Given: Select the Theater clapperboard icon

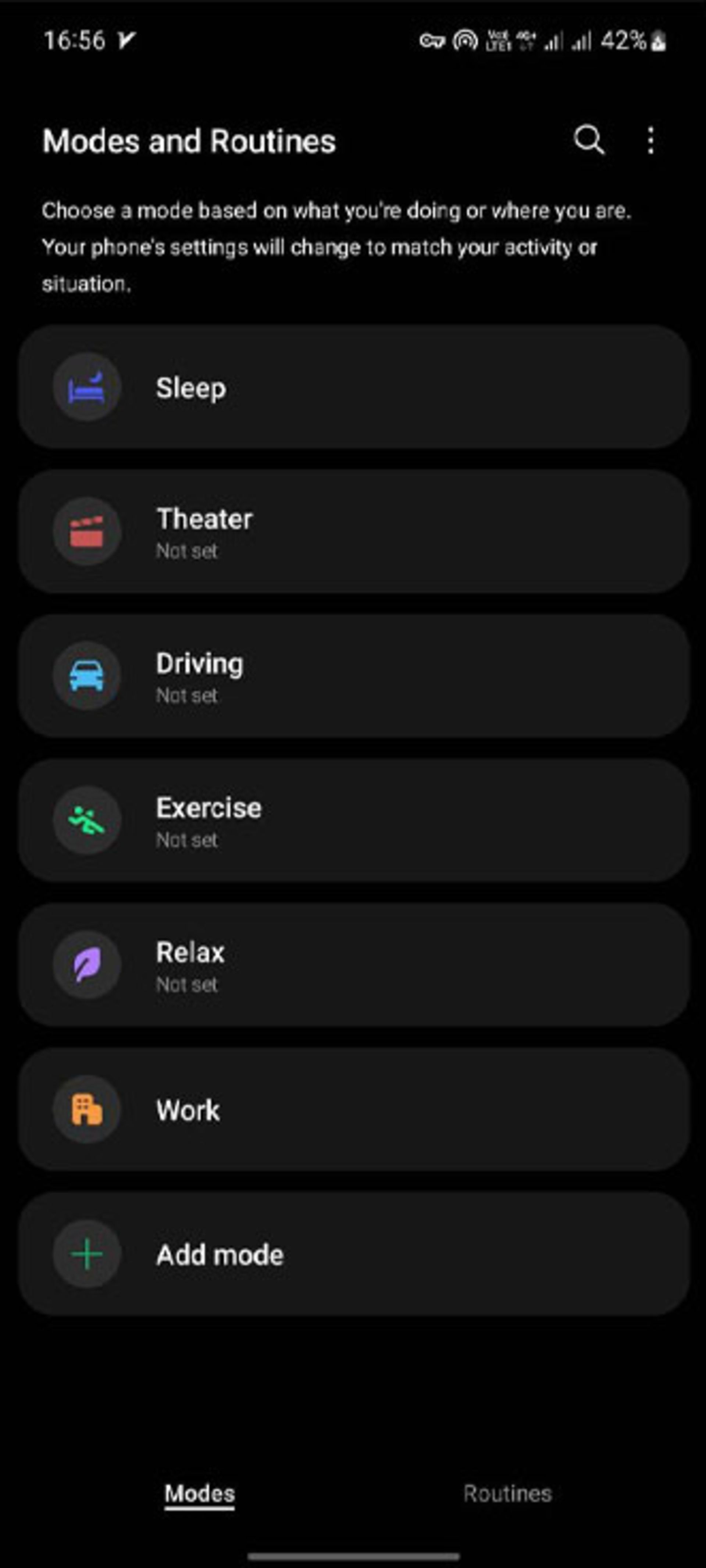Looking at the screenshot, I should [86, 532].
